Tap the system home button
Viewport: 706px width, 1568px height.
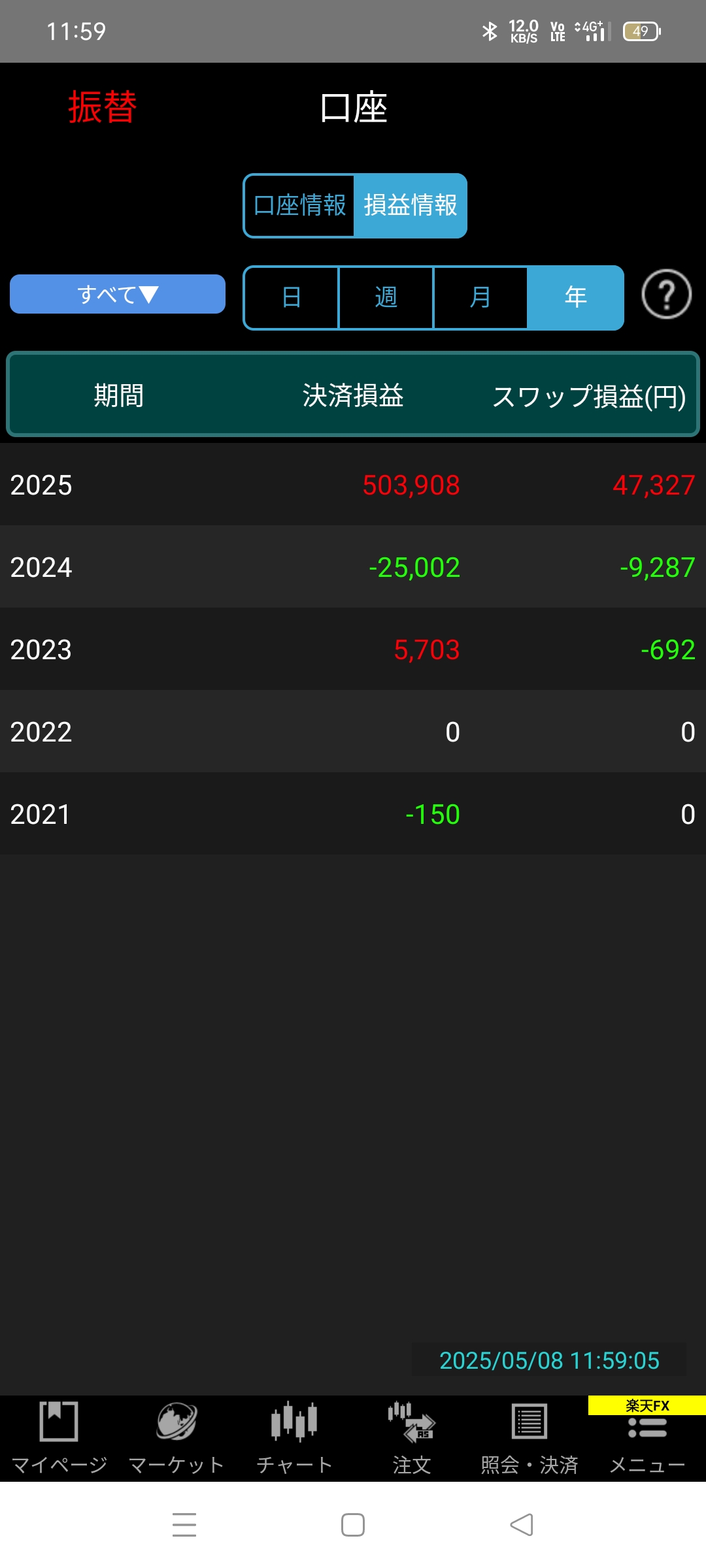click(x=353, y=1525)
